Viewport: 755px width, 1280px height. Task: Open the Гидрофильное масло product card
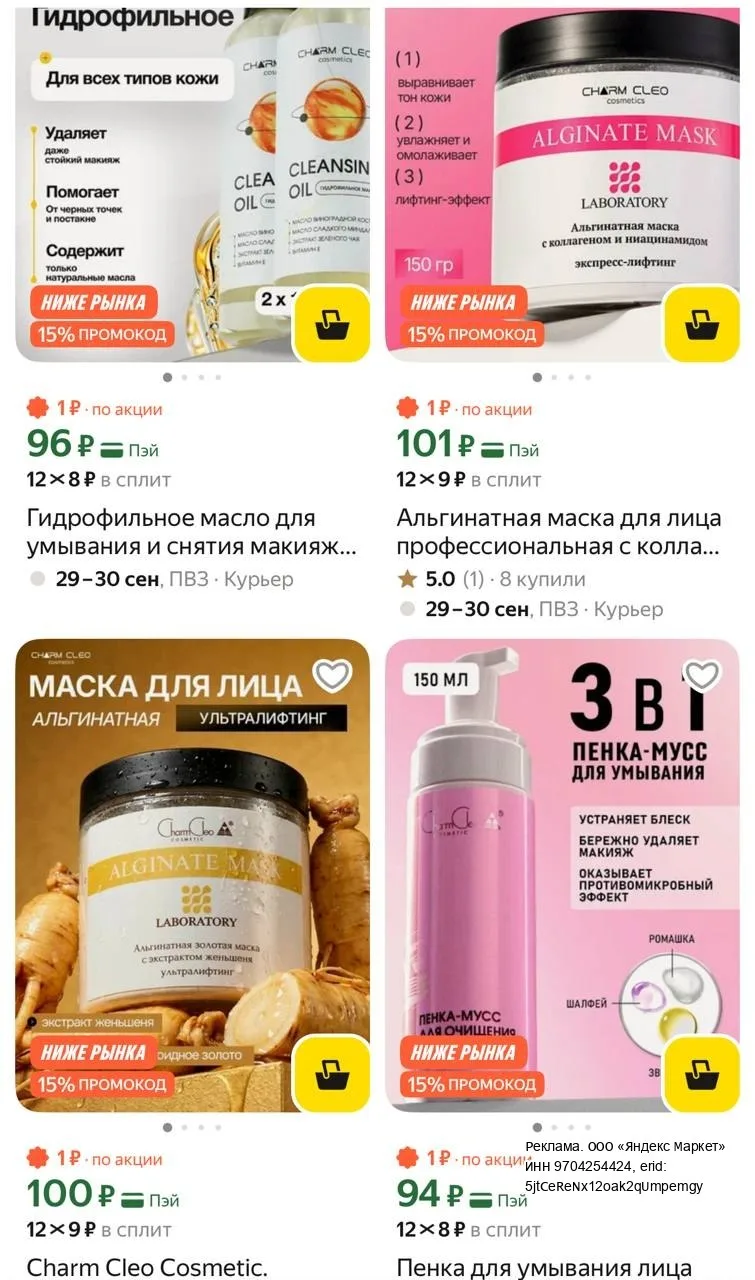pos(191,533)
